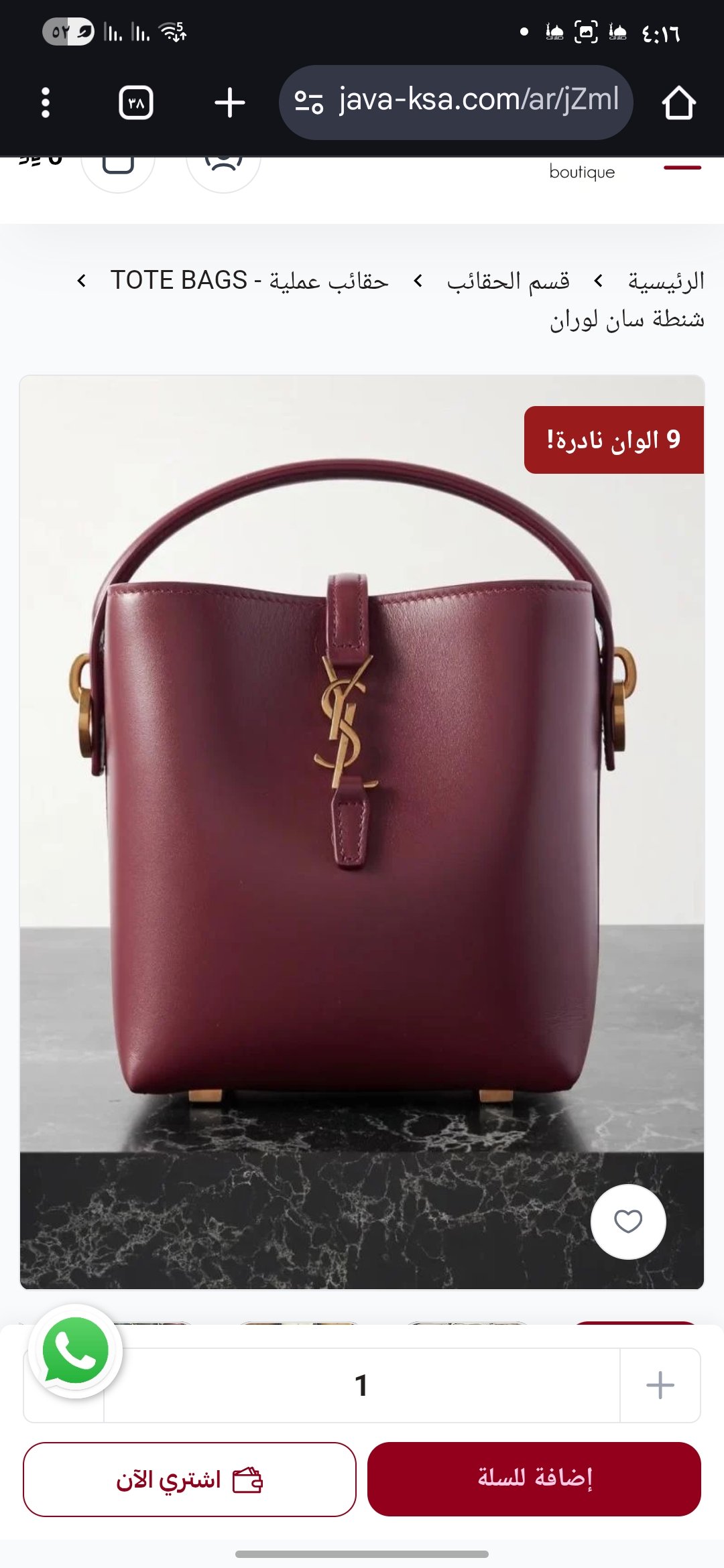Open the shopping cart icon
724x1568 pixels.
(x=118, y=166)
